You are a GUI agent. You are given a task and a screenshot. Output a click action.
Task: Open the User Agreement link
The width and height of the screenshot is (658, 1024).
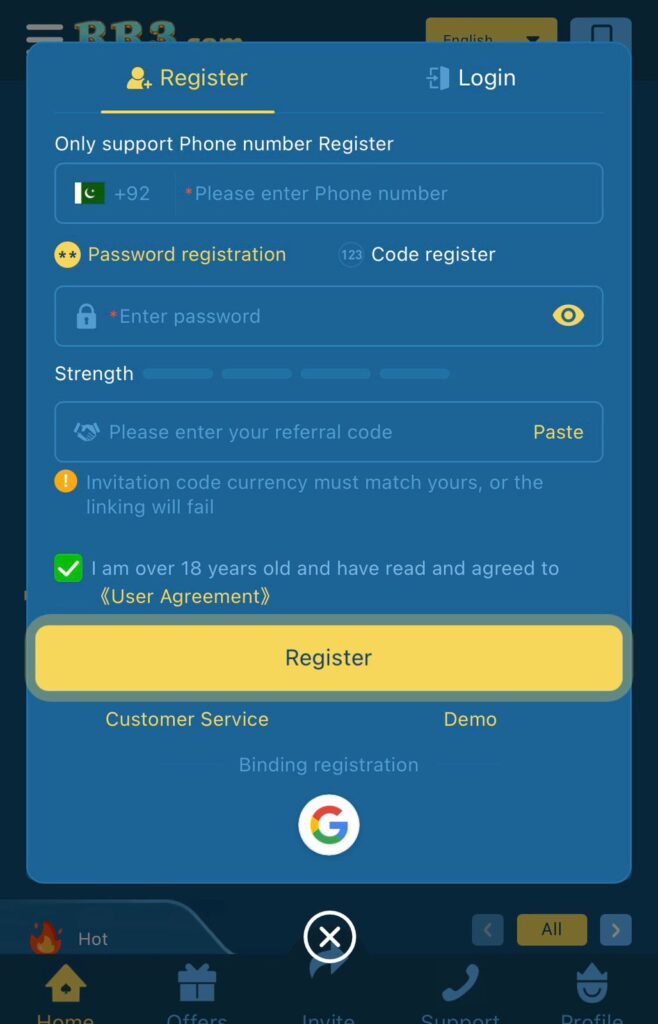pyautogui.click(x=185, y=597)
